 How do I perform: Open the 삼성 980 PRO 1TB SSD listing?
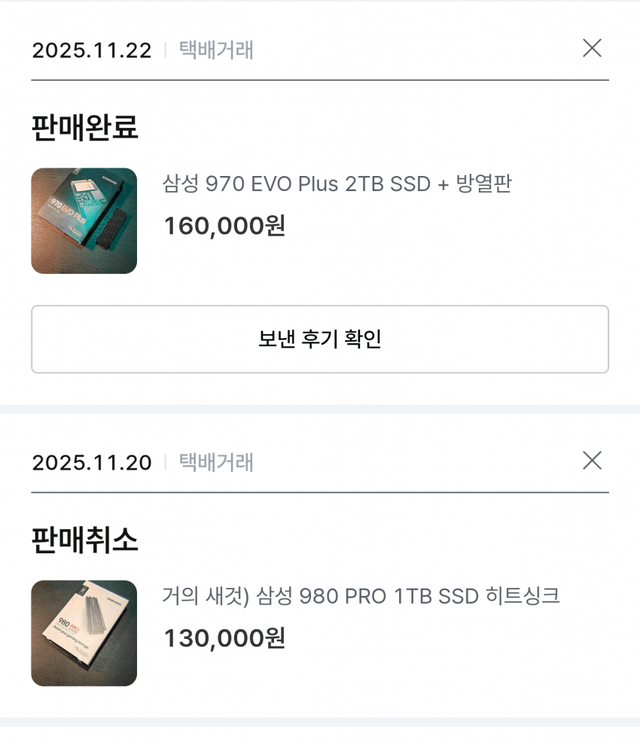[361, 597]
